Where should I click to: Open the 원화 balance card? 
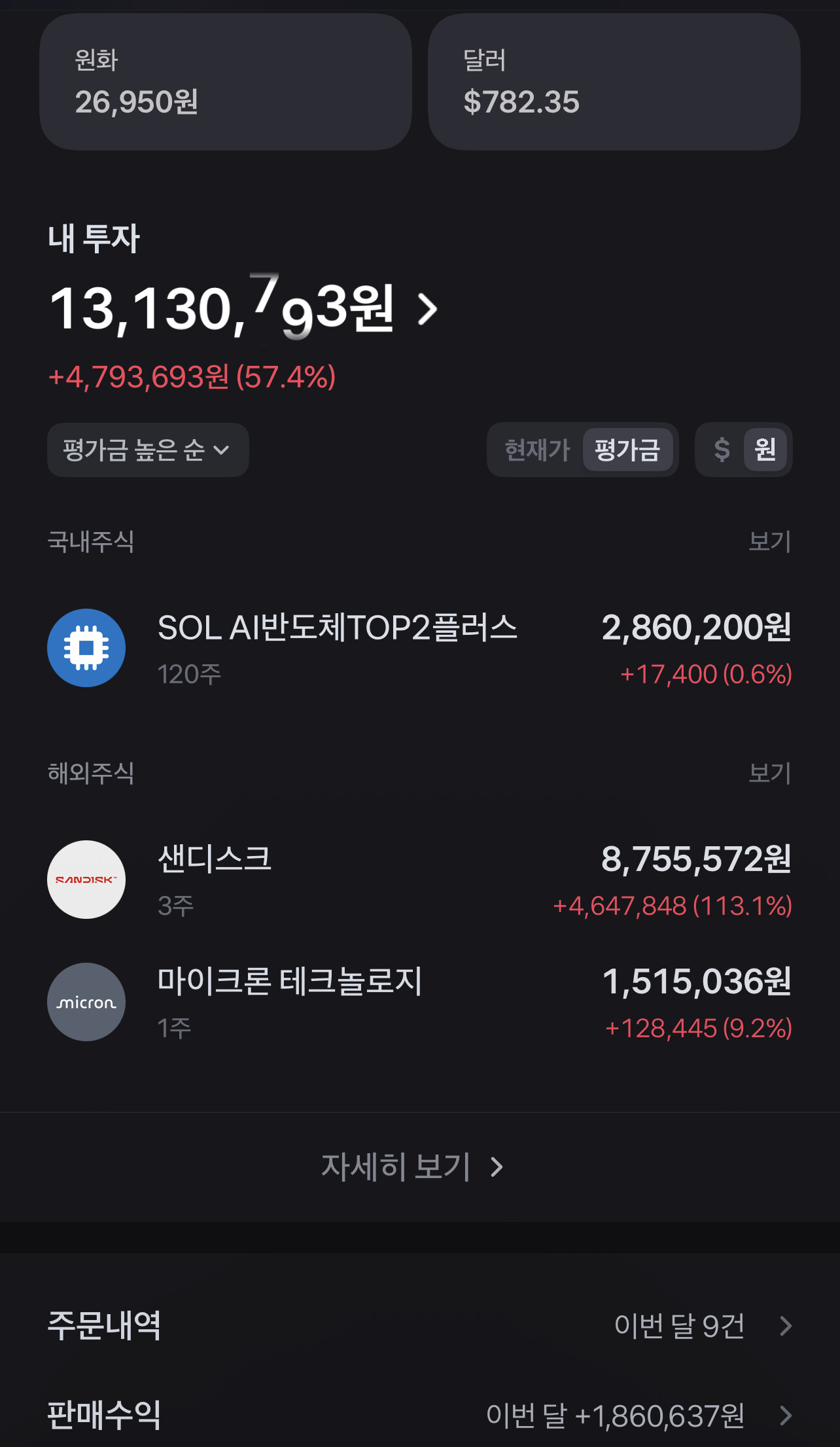[x=226, y=82]
